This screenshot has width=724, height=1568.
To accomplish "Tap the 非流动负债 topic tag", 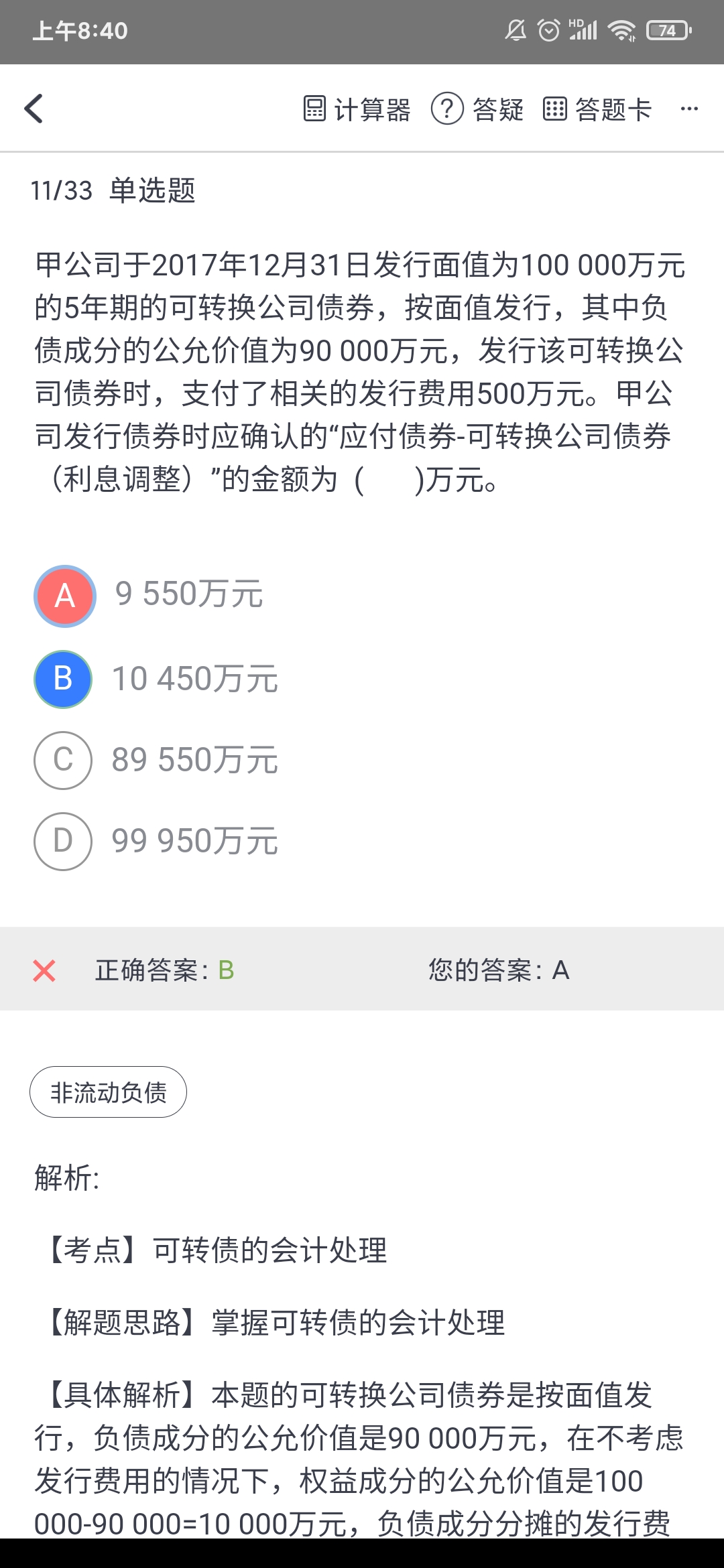I will tap(108, 1092).
